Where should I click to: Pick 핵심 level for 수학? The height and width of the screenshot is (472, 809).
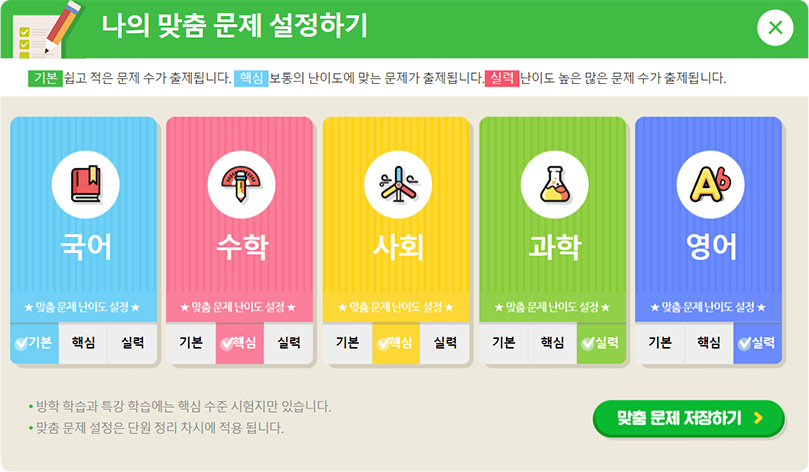point(240,342)
